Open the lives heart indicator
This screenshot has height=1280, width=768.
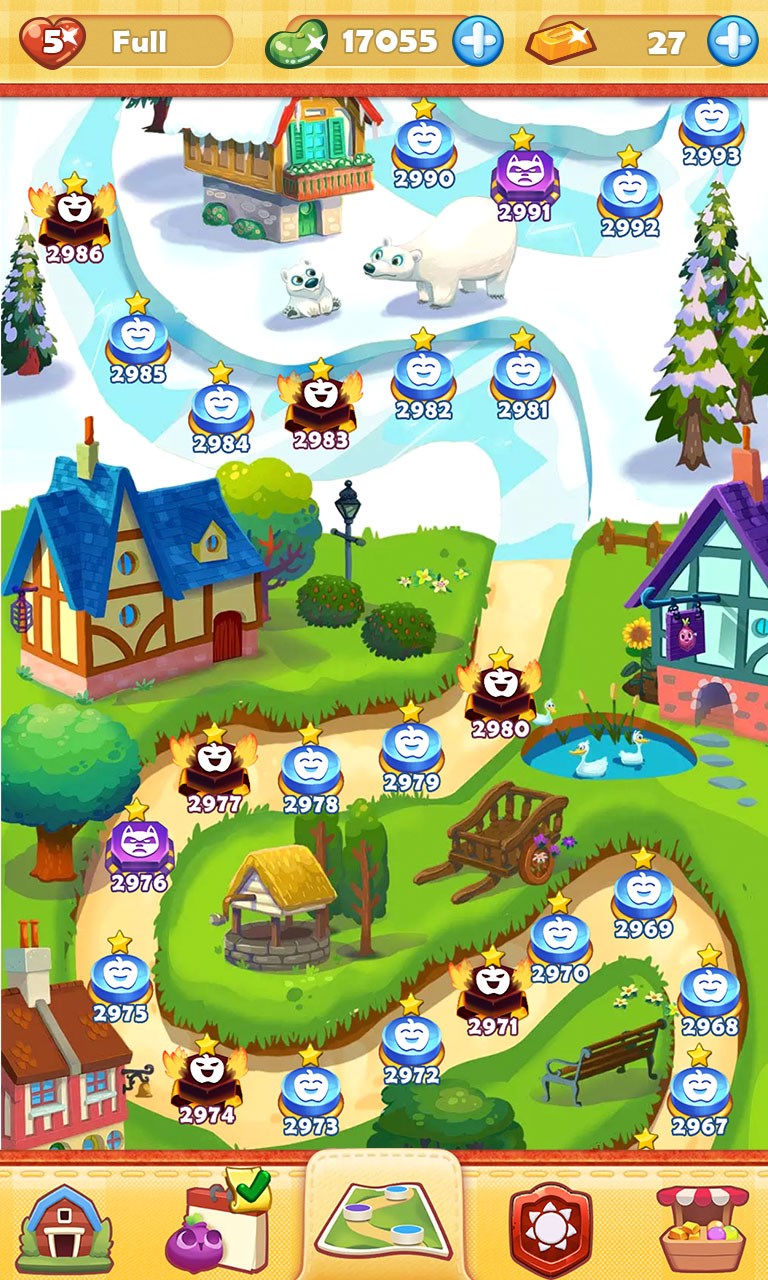53,42
